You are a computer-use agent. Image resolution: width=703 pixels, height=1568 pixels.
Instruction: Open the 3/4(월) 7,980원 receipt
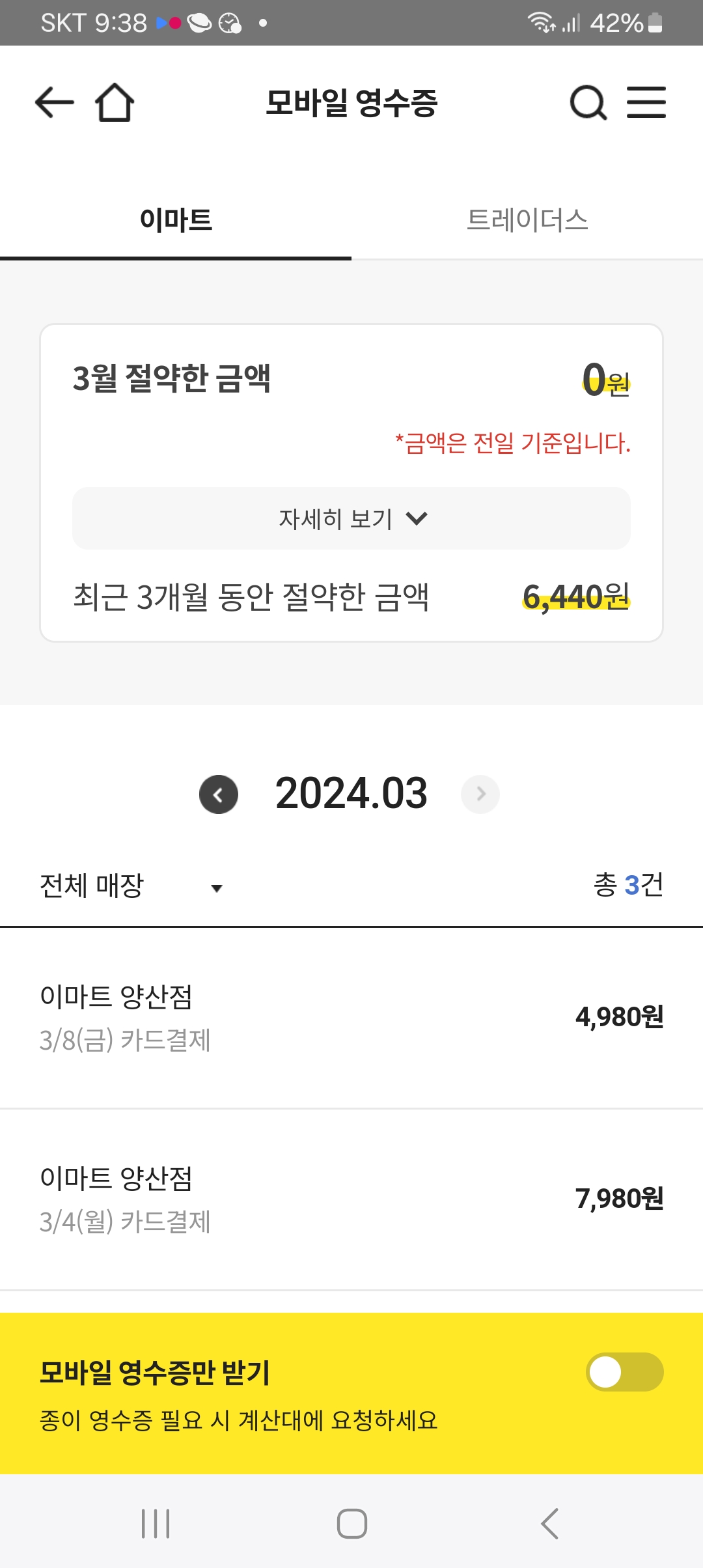click(x=351, y=1199)
